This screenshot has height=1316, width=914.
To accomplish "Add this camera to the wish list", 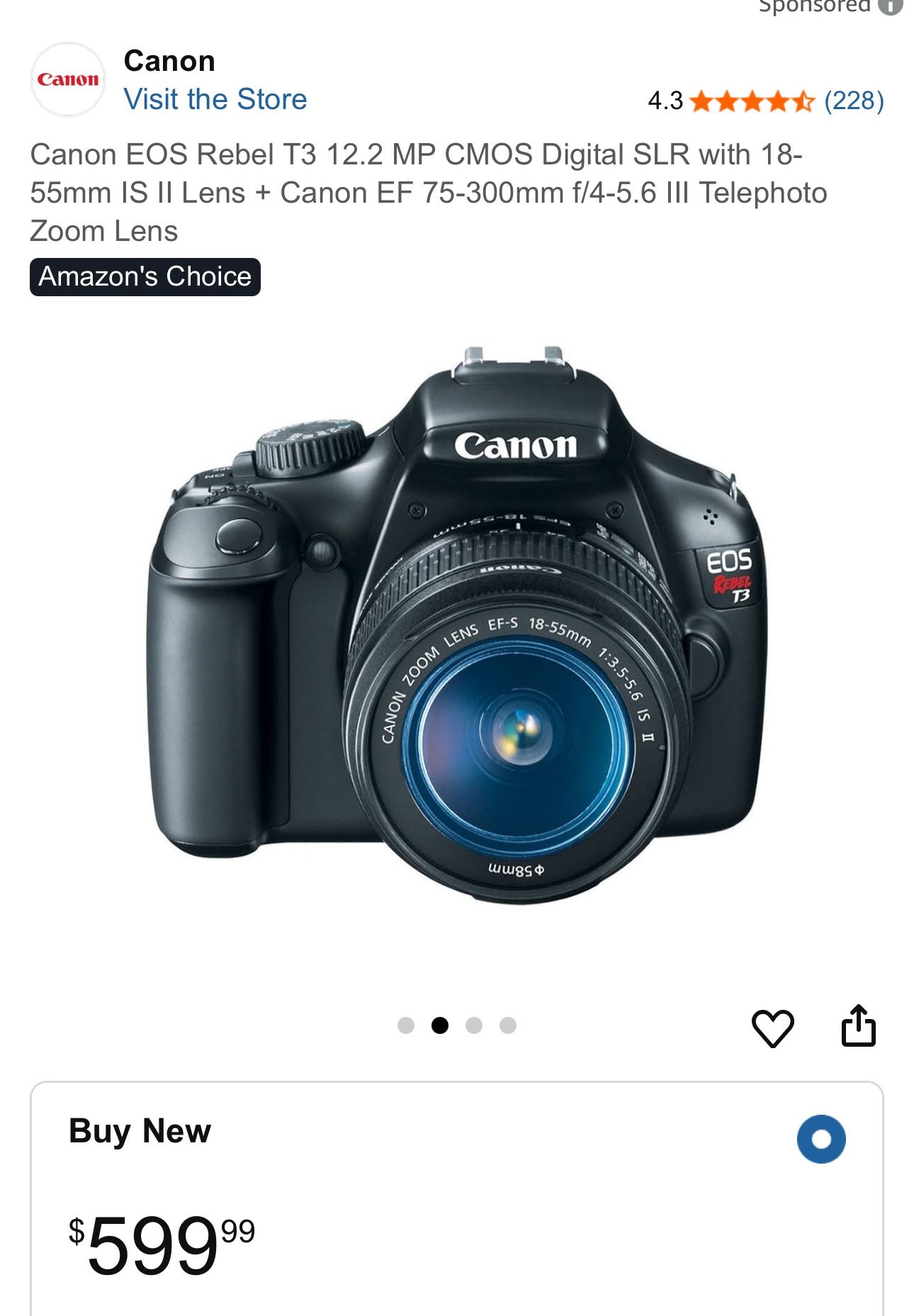I will pyautogui.click(x=772, y=1028).
